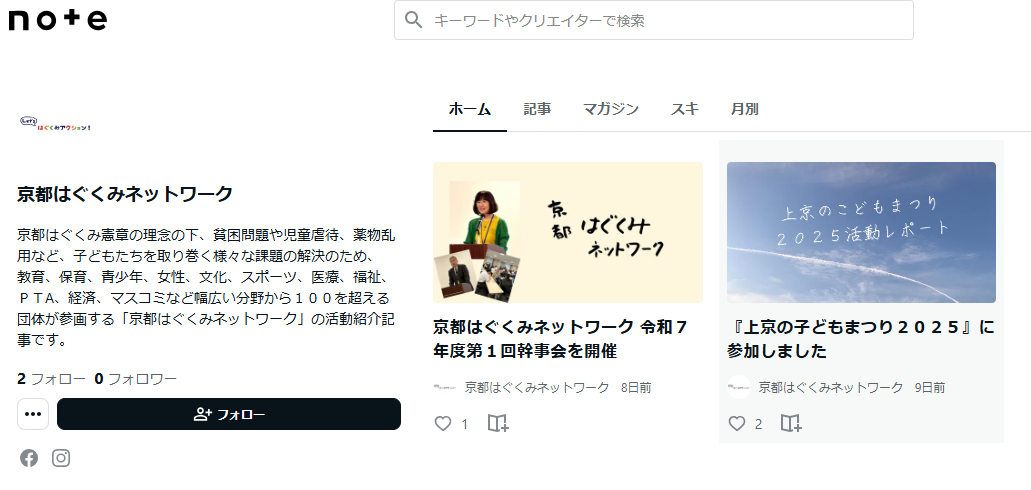The image size is (1031, 490).
Task: Go to the note home logo
Action: [x=57, y=20]
